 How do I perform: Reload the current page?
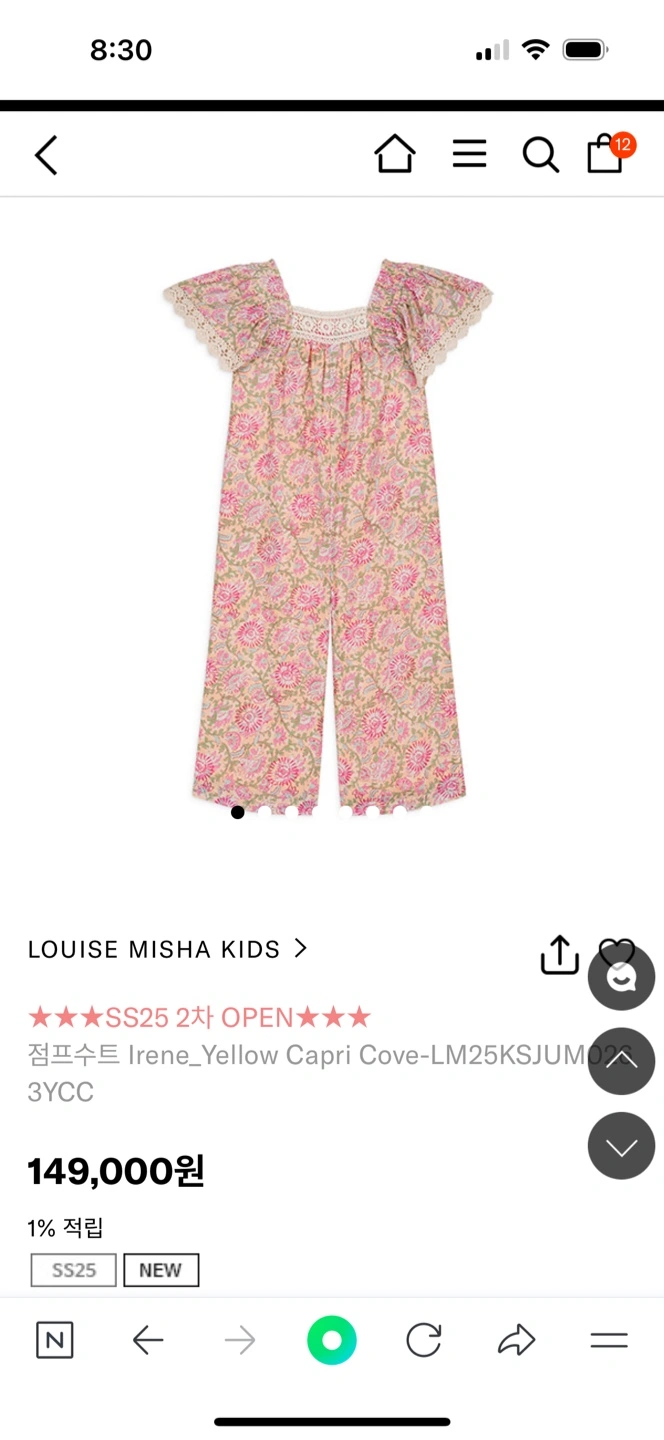[424, 1340]
